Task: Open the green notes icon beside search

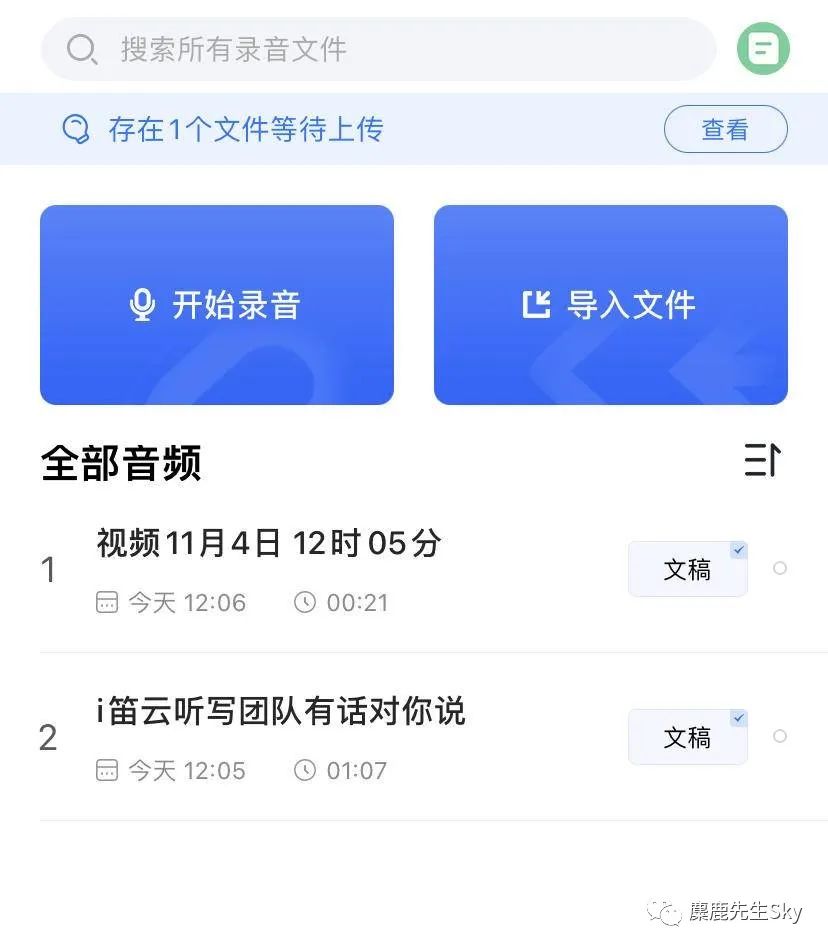Action: point(763,49)
